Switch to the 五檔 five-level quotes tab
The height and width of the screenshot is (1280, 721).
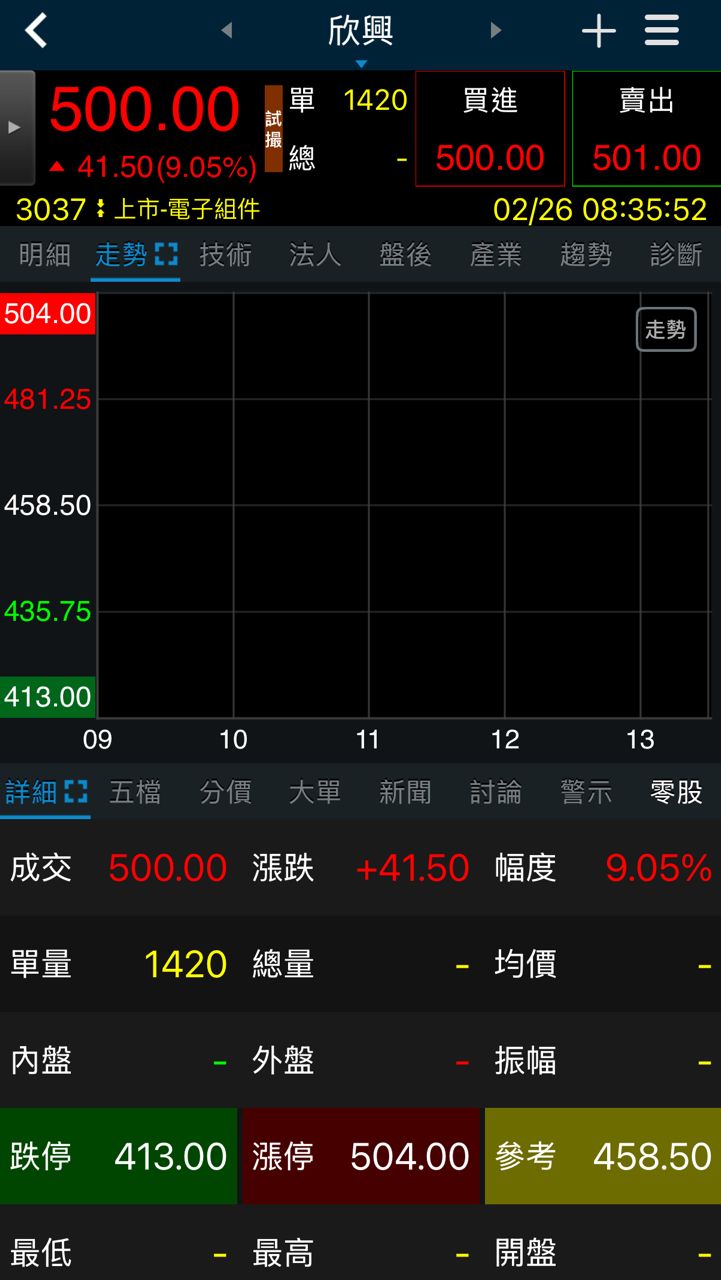click(x=135, y=793)
